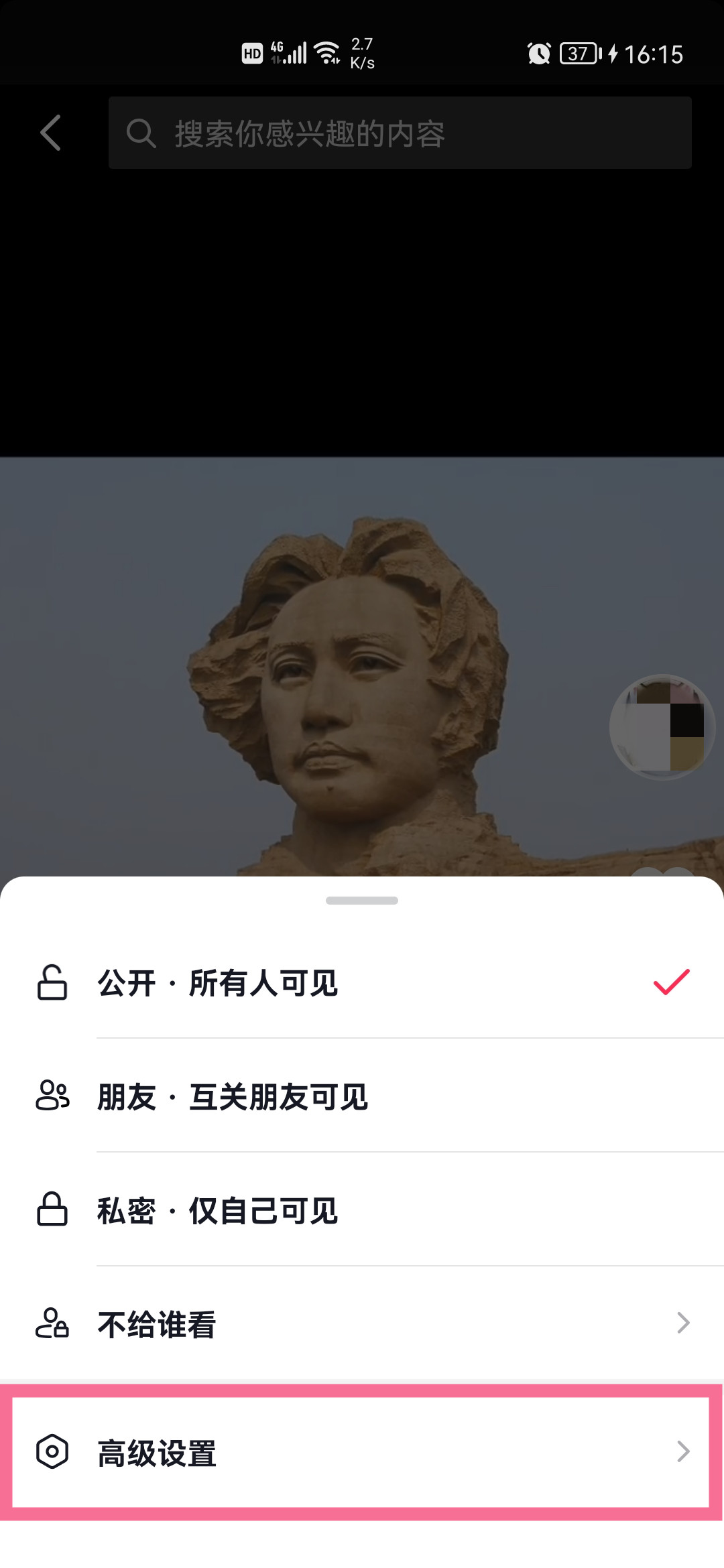
Task: Tap the pink checkmark next to 公开
Action: (670, 982)
